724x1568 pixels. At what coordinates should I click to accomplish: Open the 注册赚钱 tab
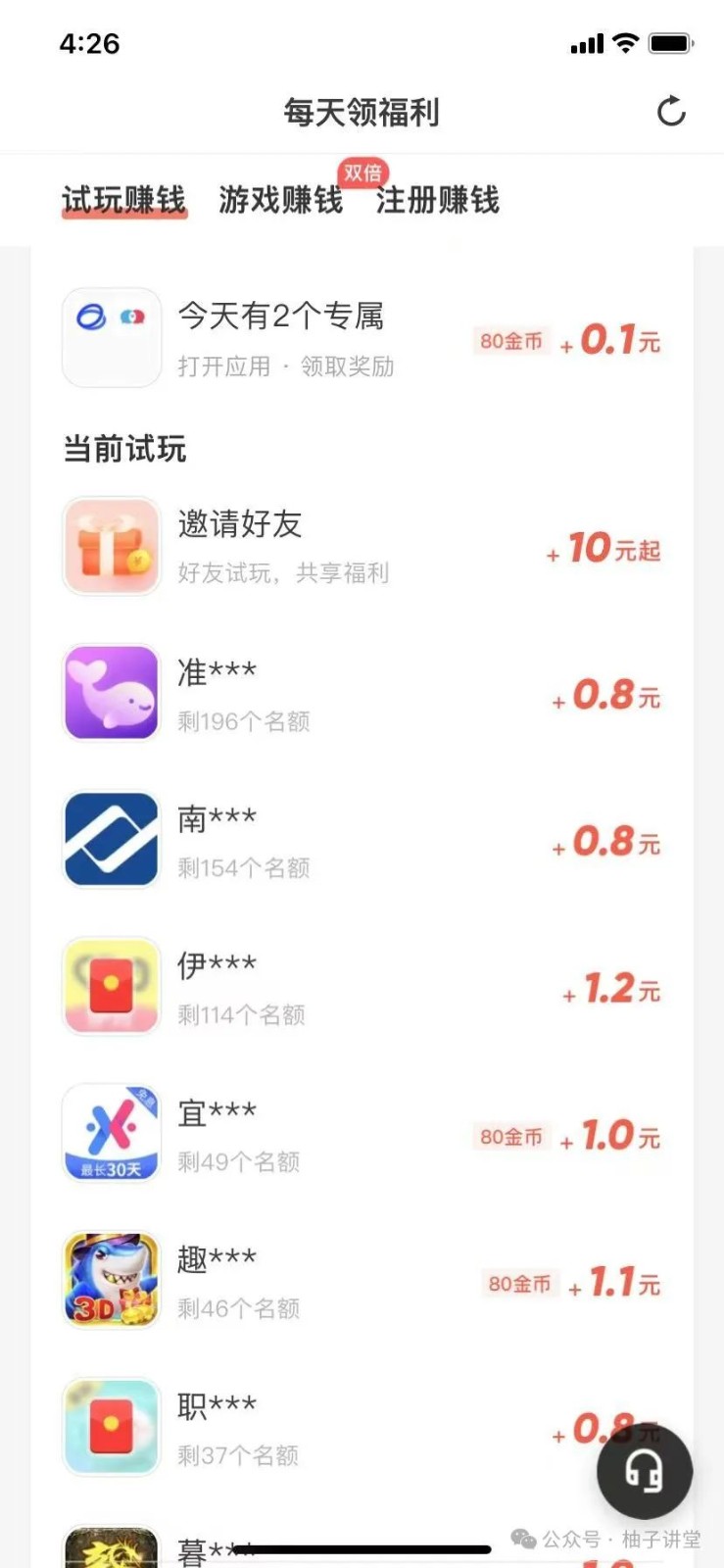(x=438, y=200)
